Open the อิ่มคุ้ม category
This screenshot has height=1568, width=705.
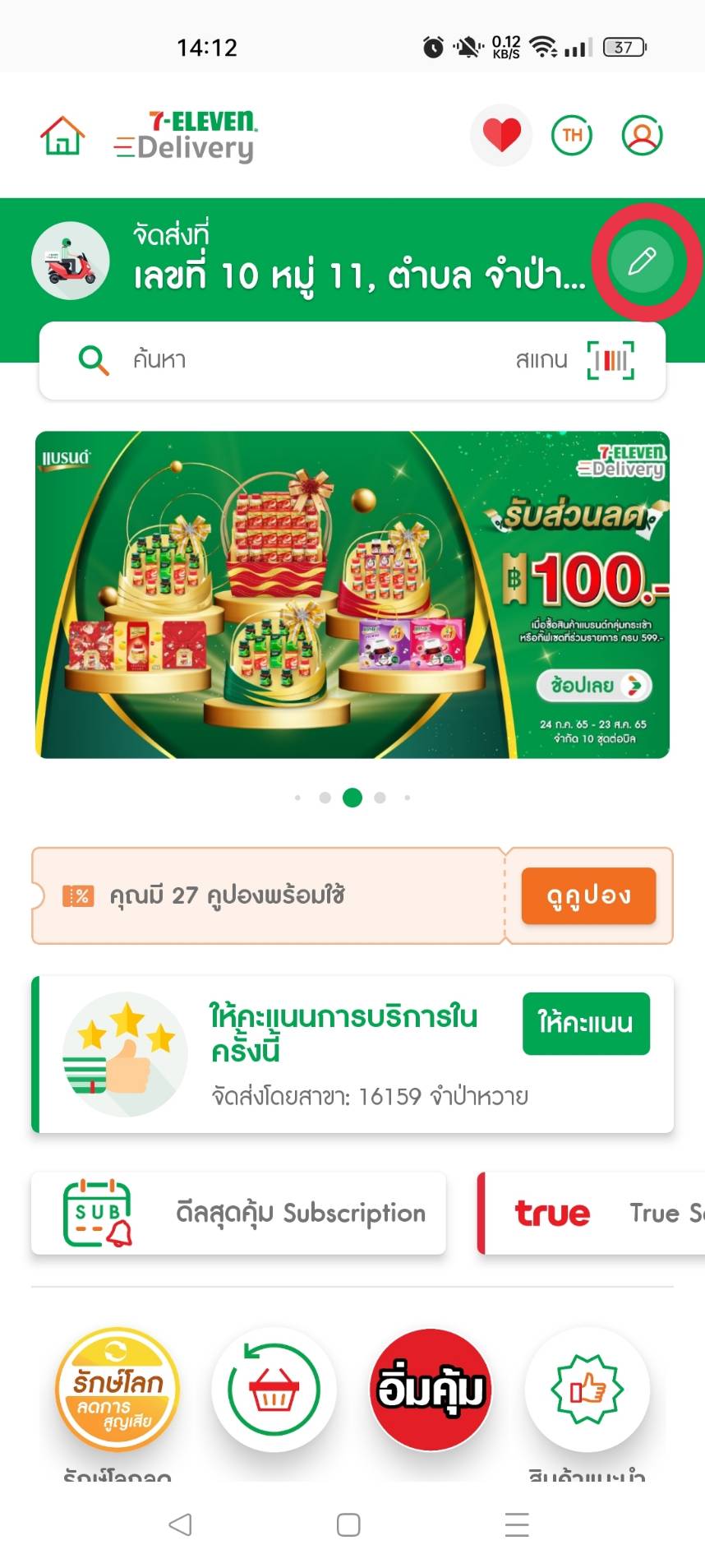pyautogui.click(x=431, y=1388)
